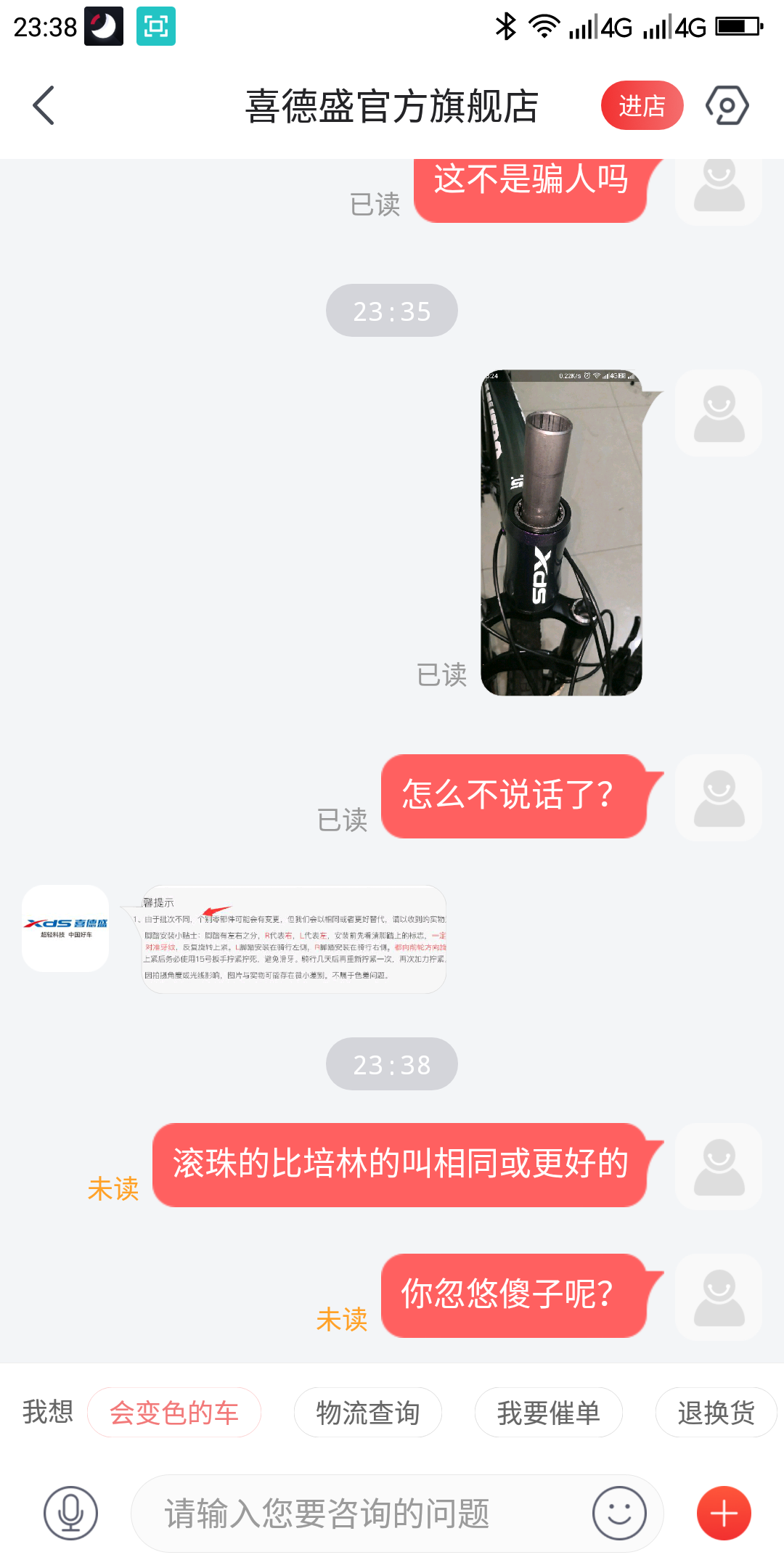
Task: Open the chat settings hexagon icon
Action: pyautogui.click(x=727, y=105)
